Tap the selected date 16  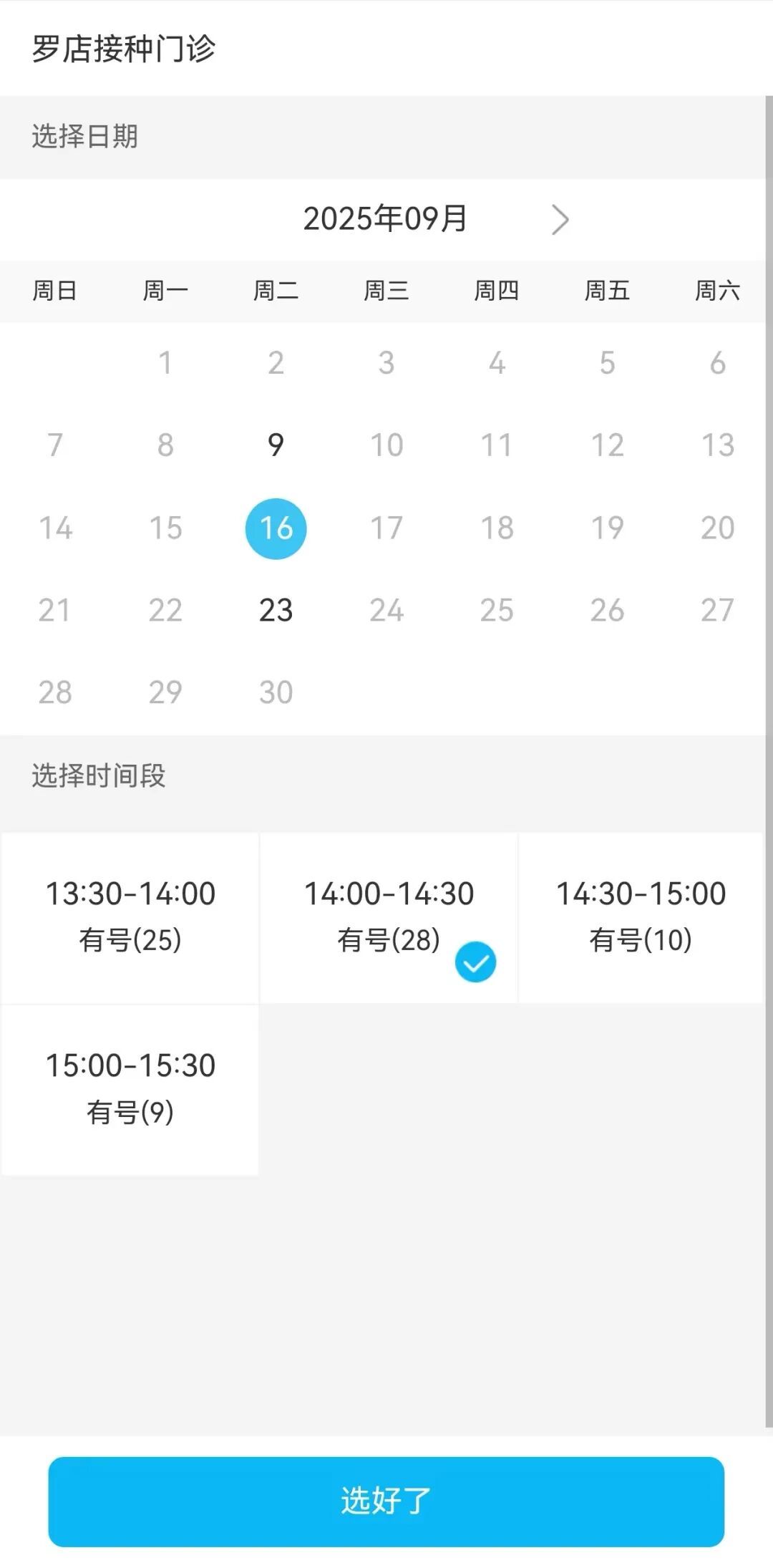[276, 528]
